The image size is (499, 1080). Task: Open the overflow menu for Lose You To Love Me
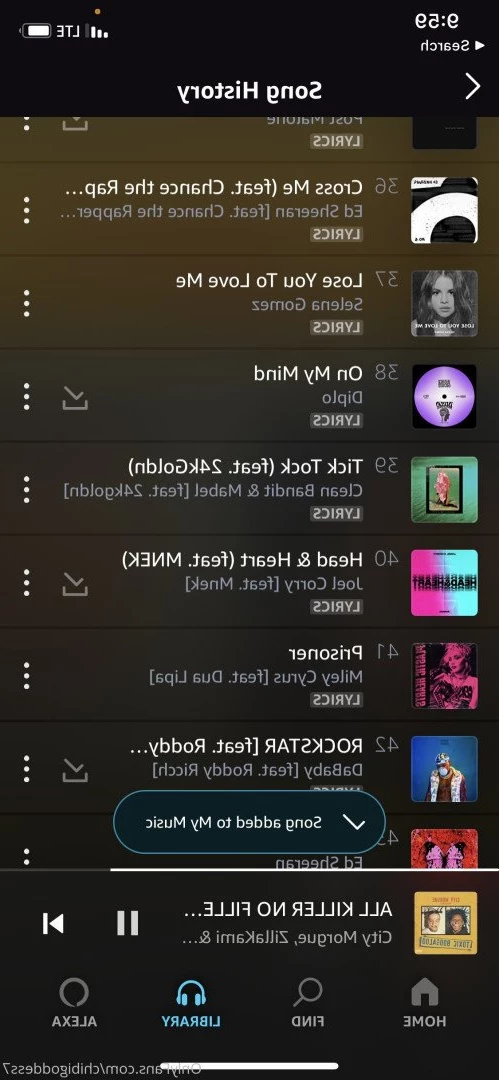pos(26,303)
